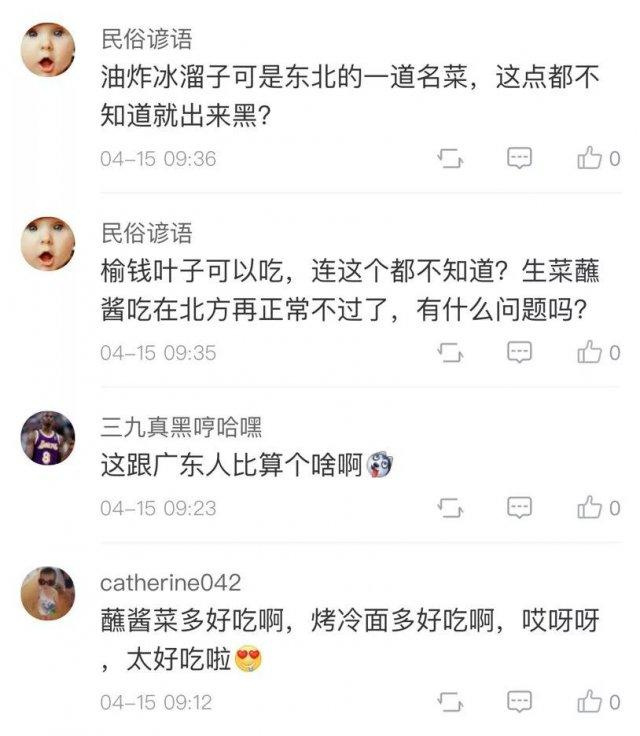The width and height of the screenshot is (640, 736).
Task: Open the username 民俗谚语 on the 油炸冰溜子 comment
Action: coord(146,40)
